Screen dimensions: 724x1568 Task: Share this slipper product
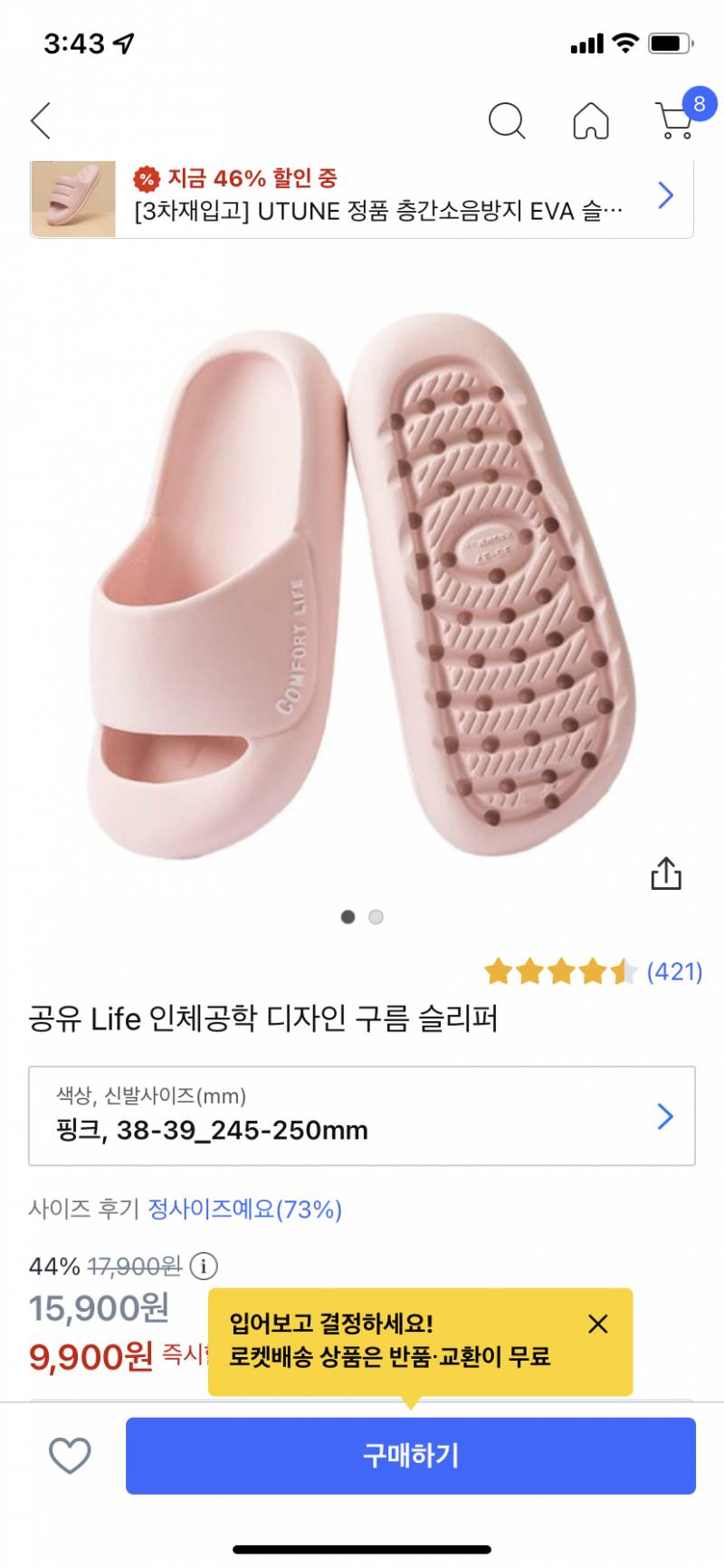tap(667, 872)
